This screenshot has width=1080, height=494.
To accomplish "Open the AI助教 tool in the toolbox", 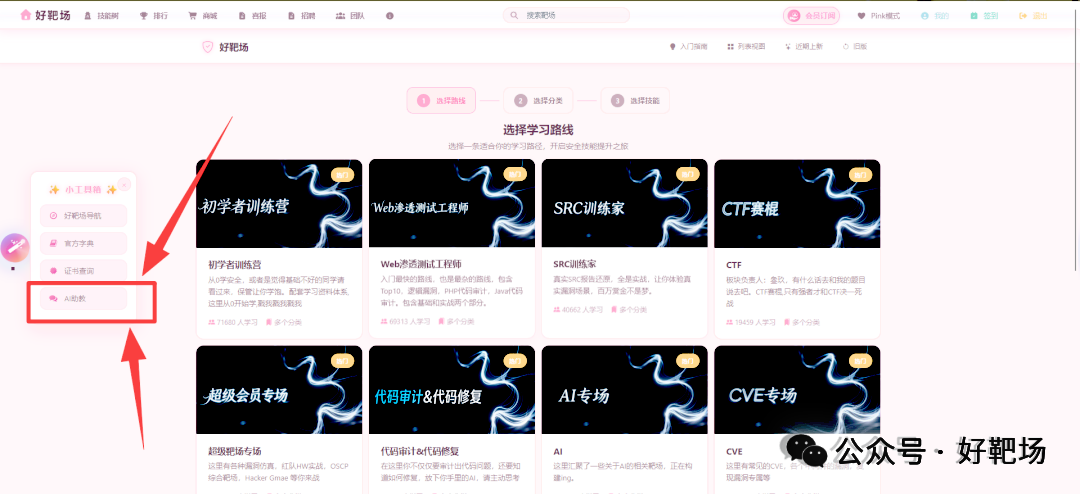I will coord(83,298).
